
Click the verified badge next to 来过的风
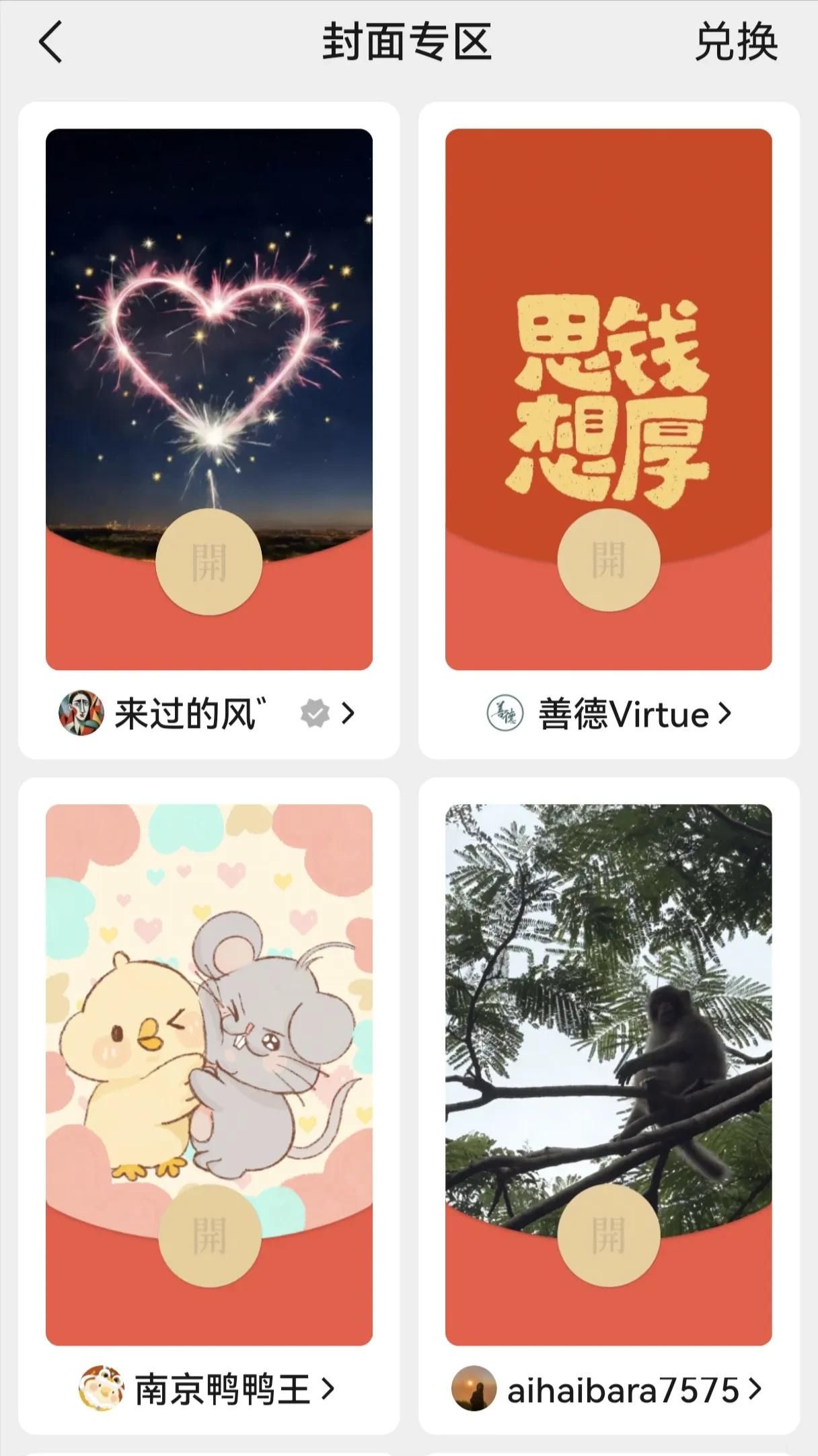(x=315, y=713)
